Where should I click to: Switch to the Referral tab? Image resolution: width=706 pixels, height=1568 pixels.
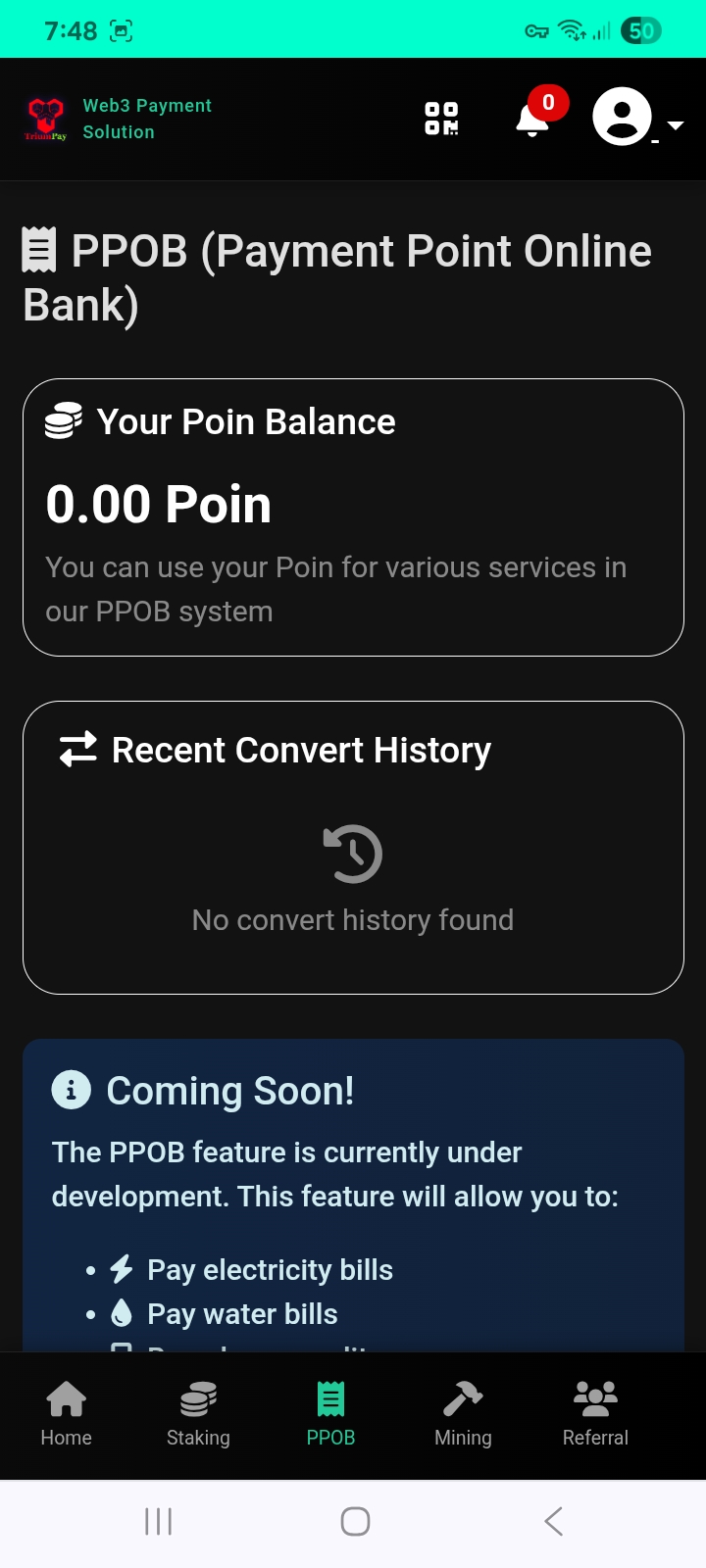[595, 1413]
